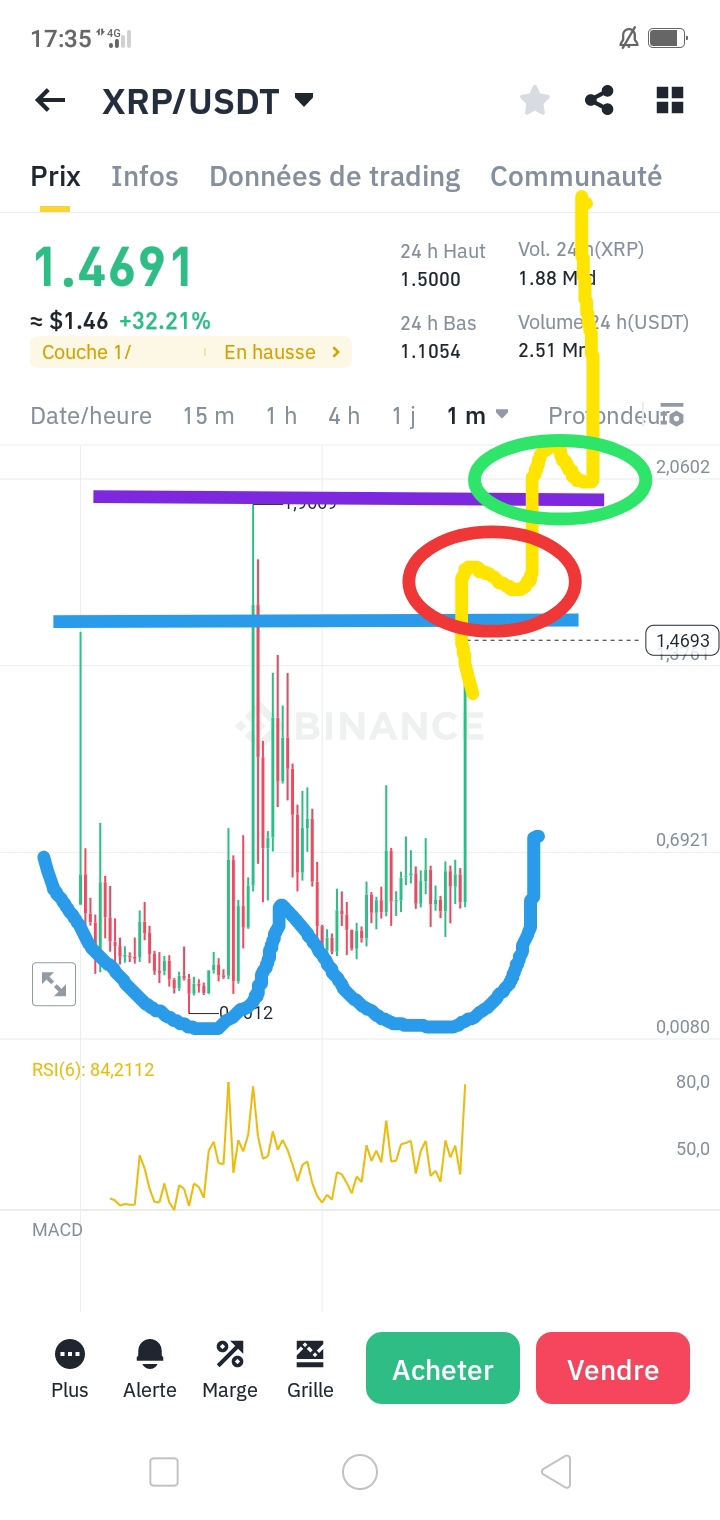
Task: Open Marge trading
Action: [230, 1368]
